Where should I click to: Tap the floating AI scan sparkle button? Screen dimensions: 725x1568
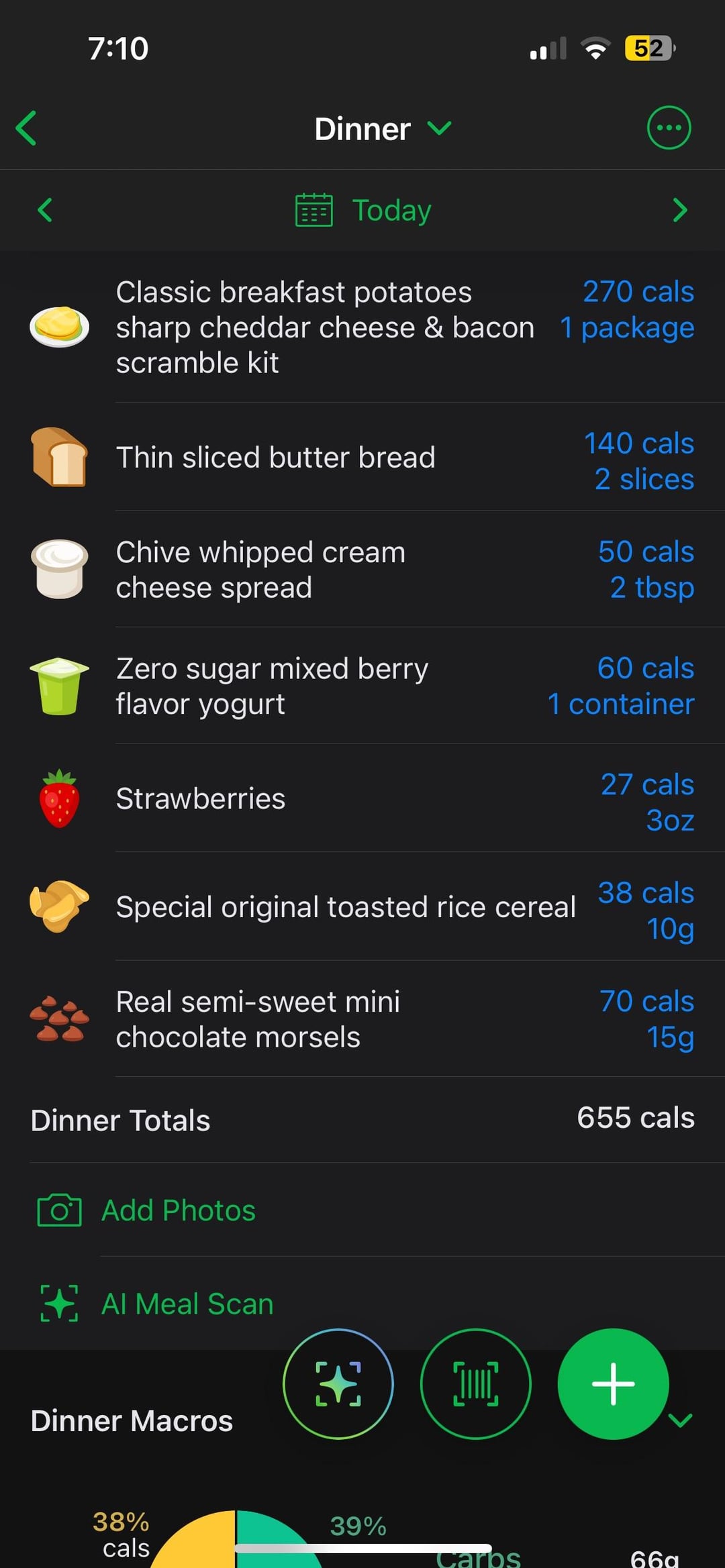pos(338,1383)
